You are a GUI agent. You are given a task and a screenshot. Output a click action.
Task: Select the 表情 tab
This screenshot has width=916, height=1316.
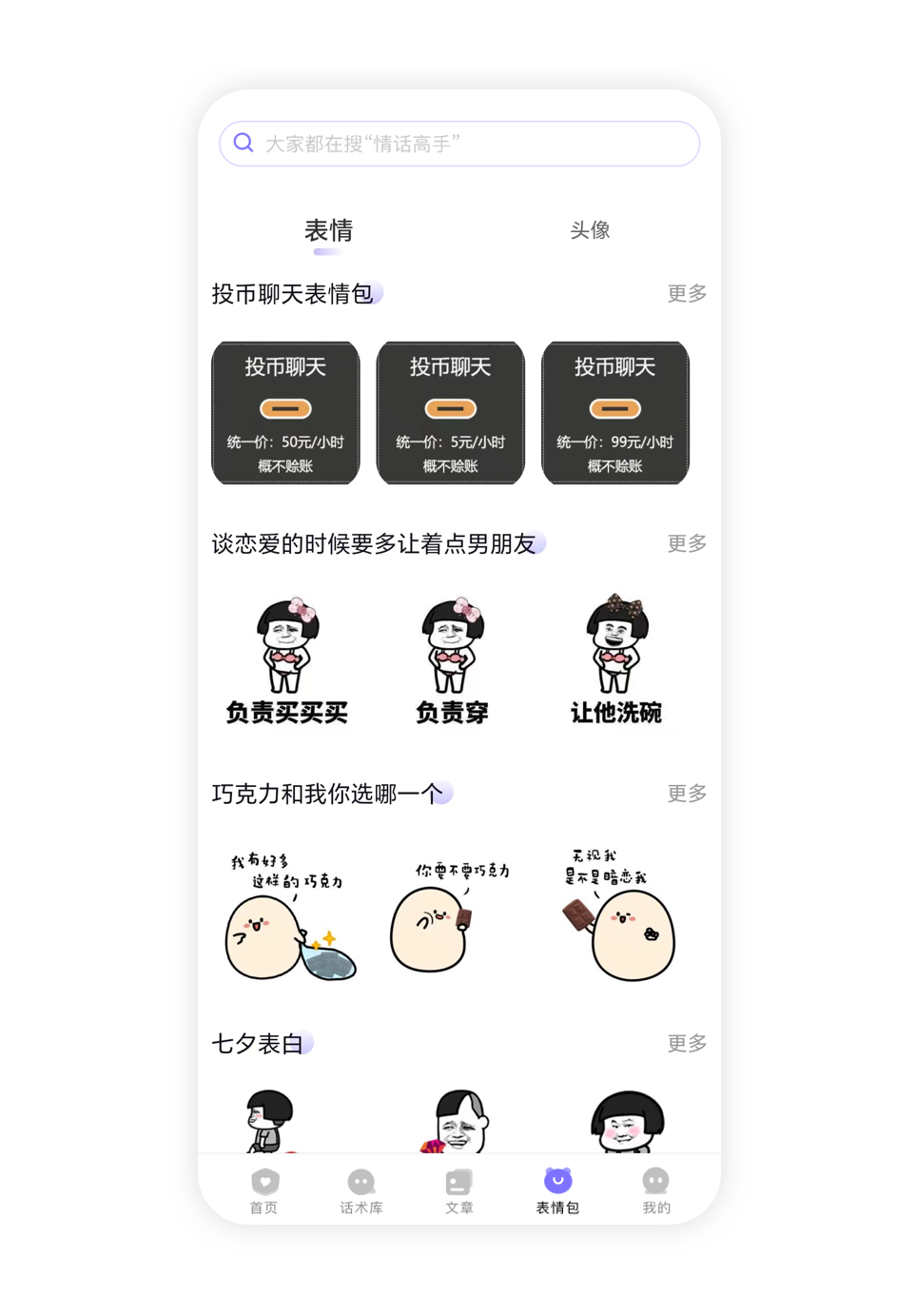point(328,230)
